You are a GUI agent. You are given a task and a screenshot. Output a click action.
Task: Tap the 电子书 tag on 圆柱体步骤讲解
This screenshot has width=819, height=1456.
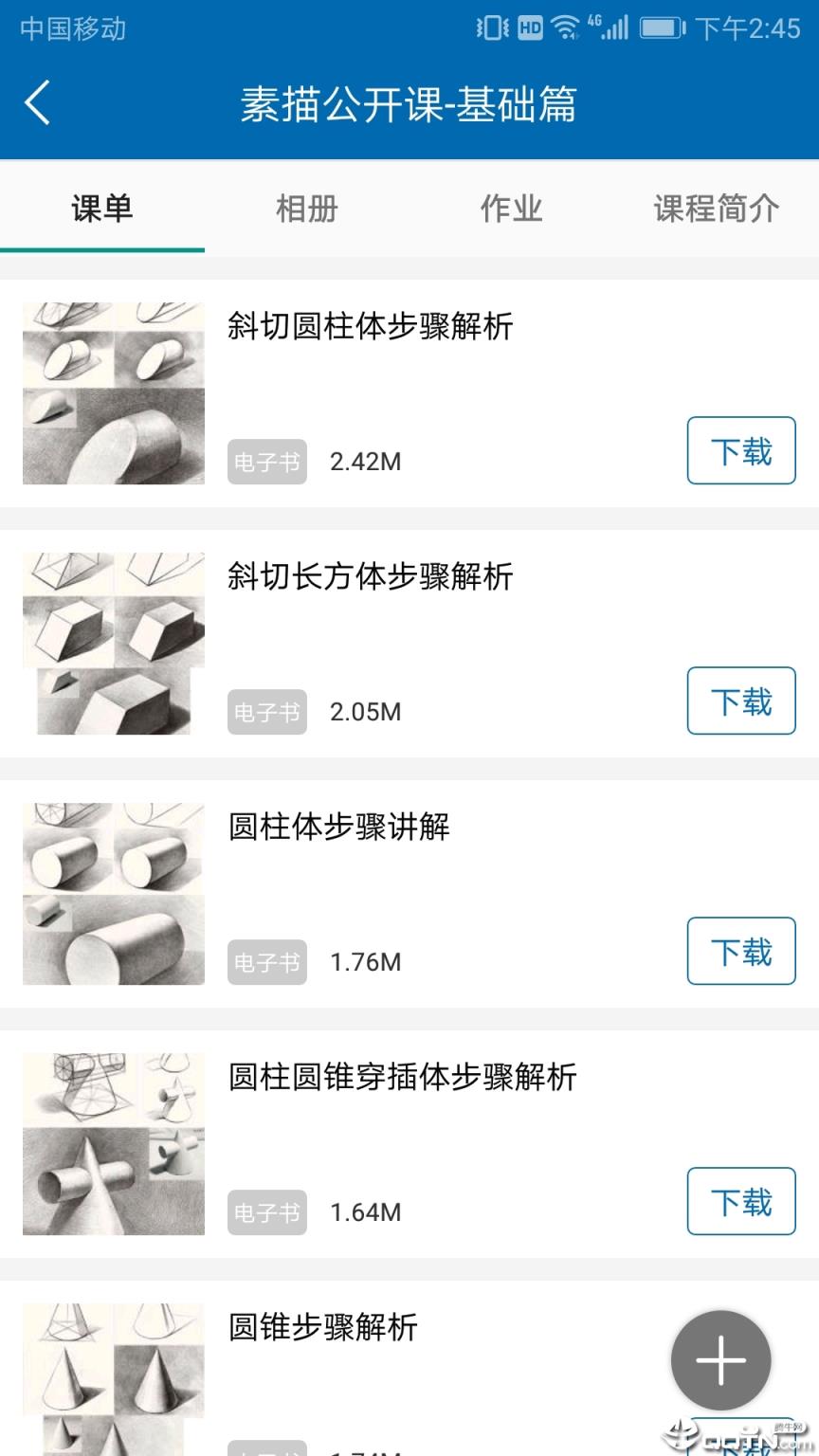tap(266, 961)
